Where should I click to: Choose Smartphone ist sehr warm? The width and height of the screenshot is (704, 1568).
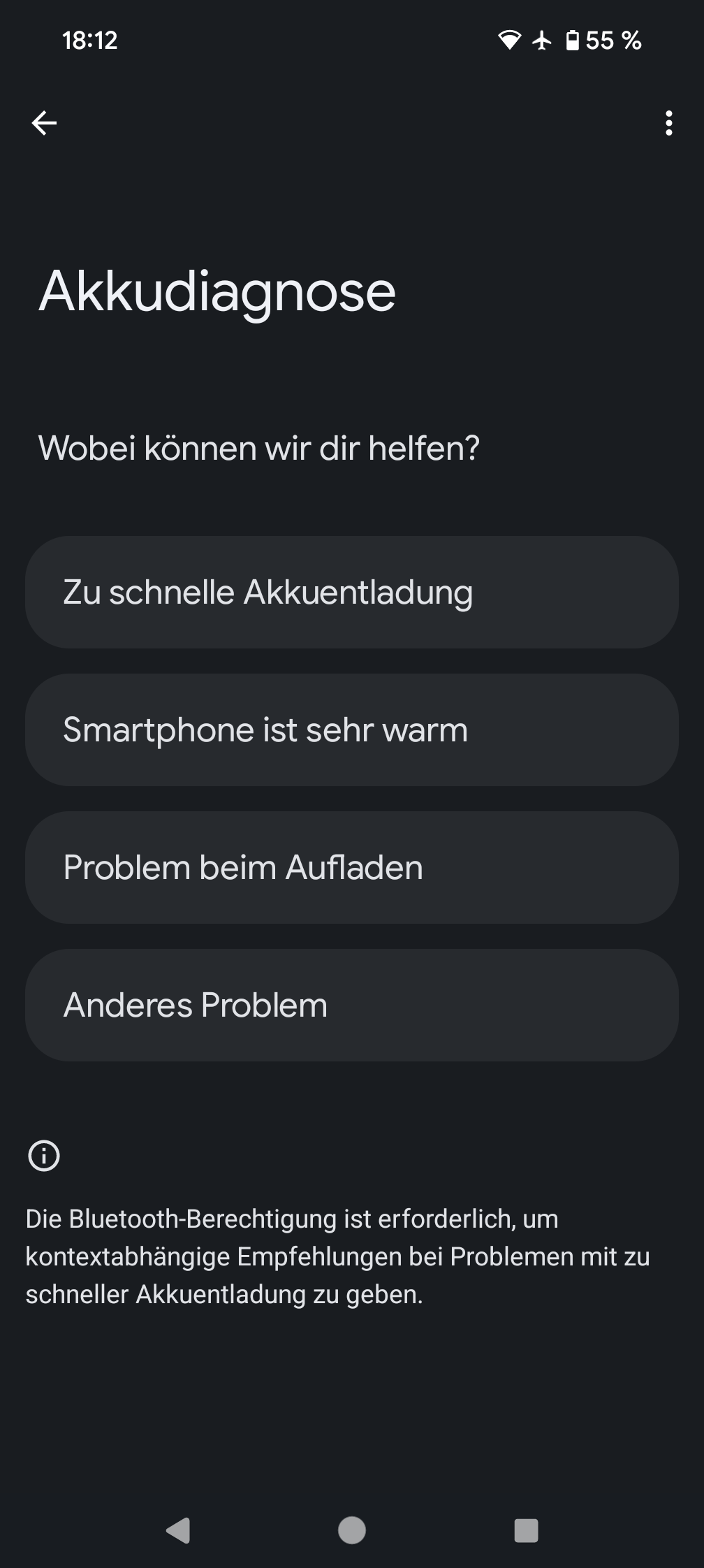tap(352, 729)
